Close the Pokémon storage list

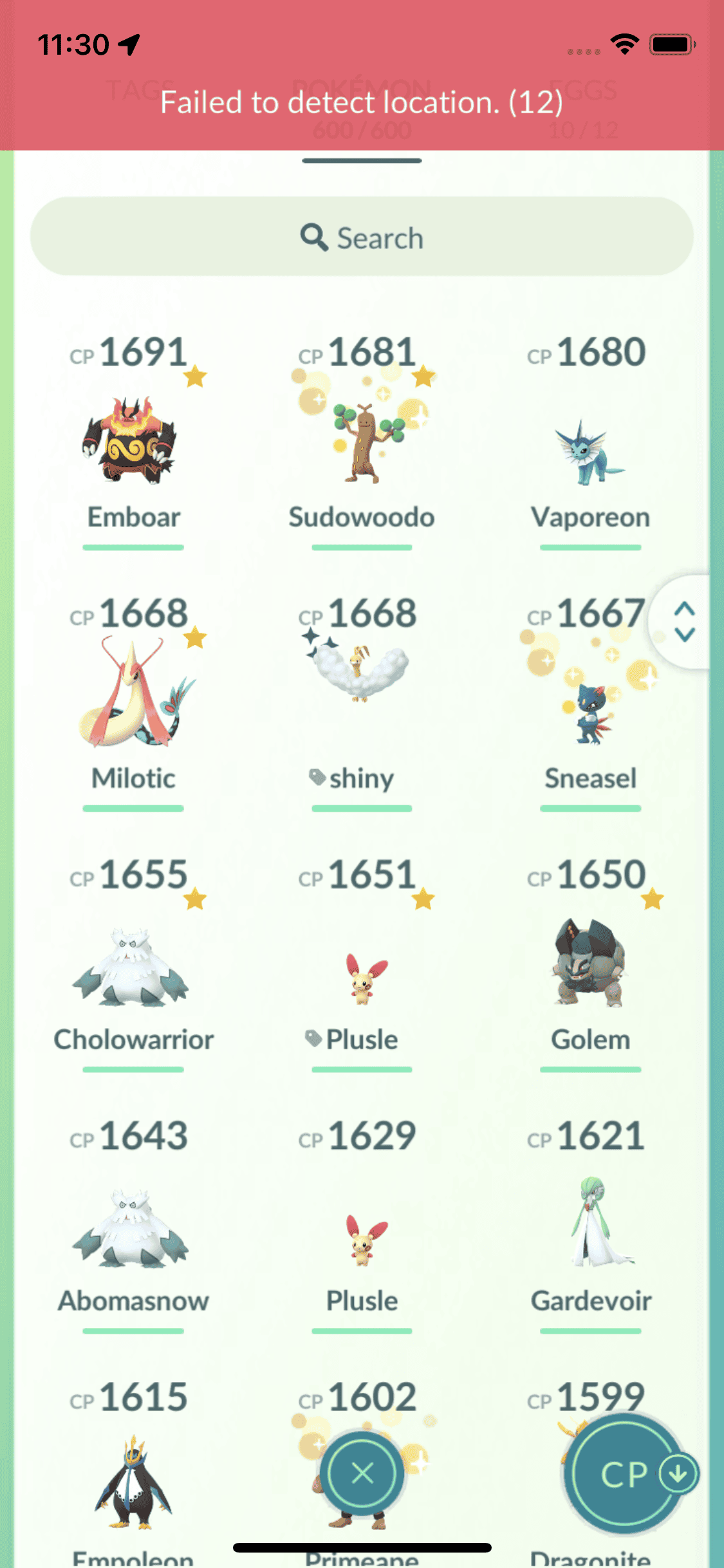(x=362, y=1472)
